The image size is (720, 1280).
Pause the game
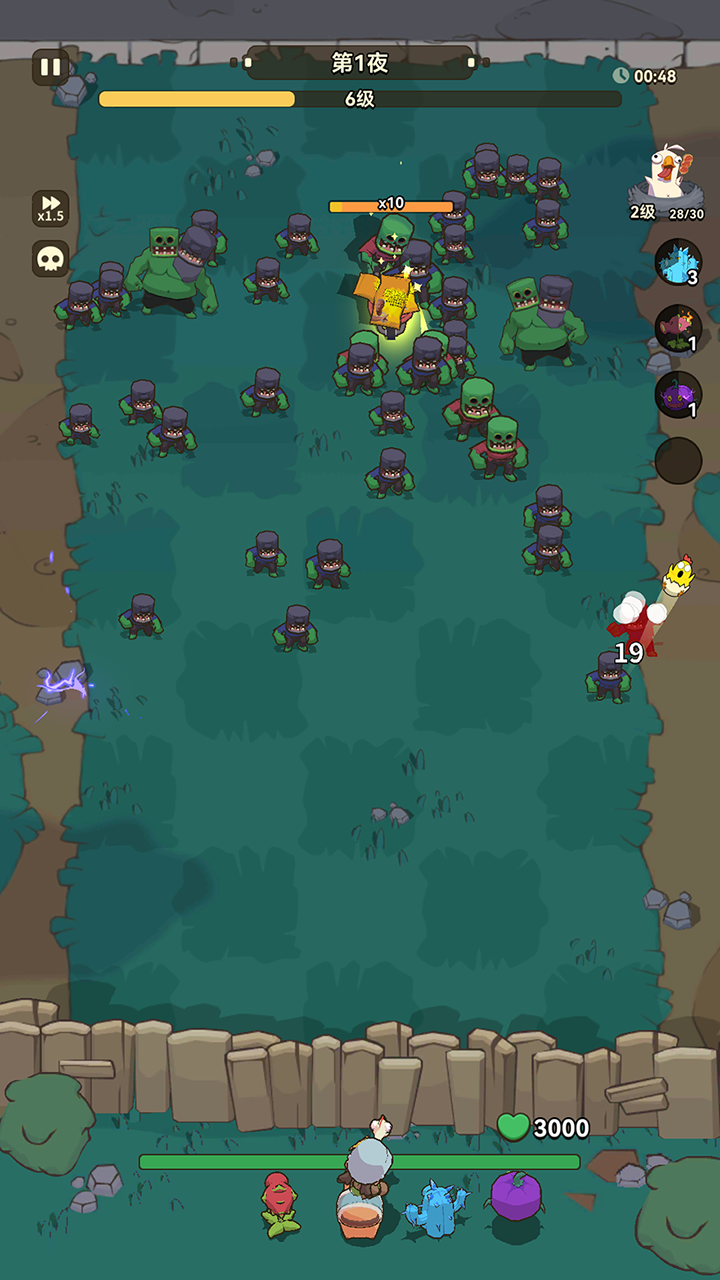tap(50, 68)
